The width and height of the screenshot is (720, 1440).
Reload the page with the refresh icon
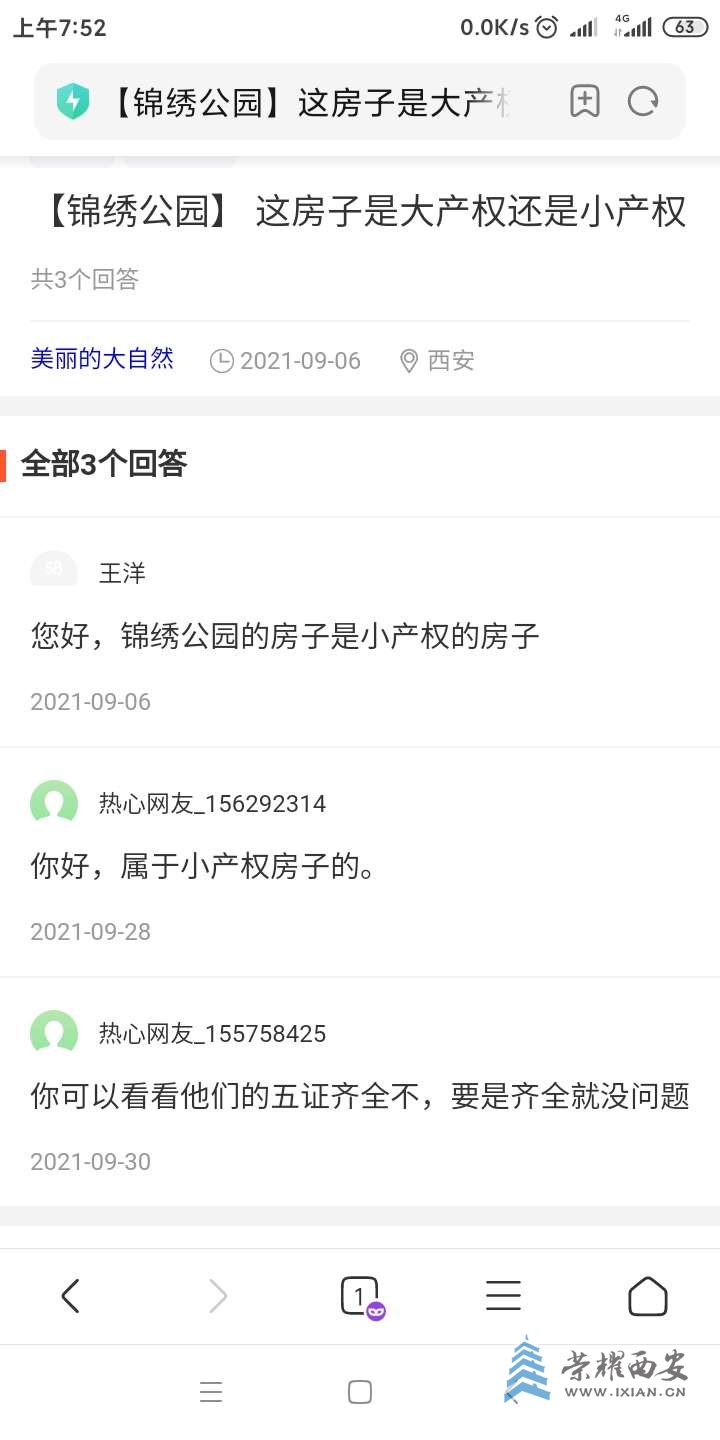pyautogui.click(x=643, y=101)
